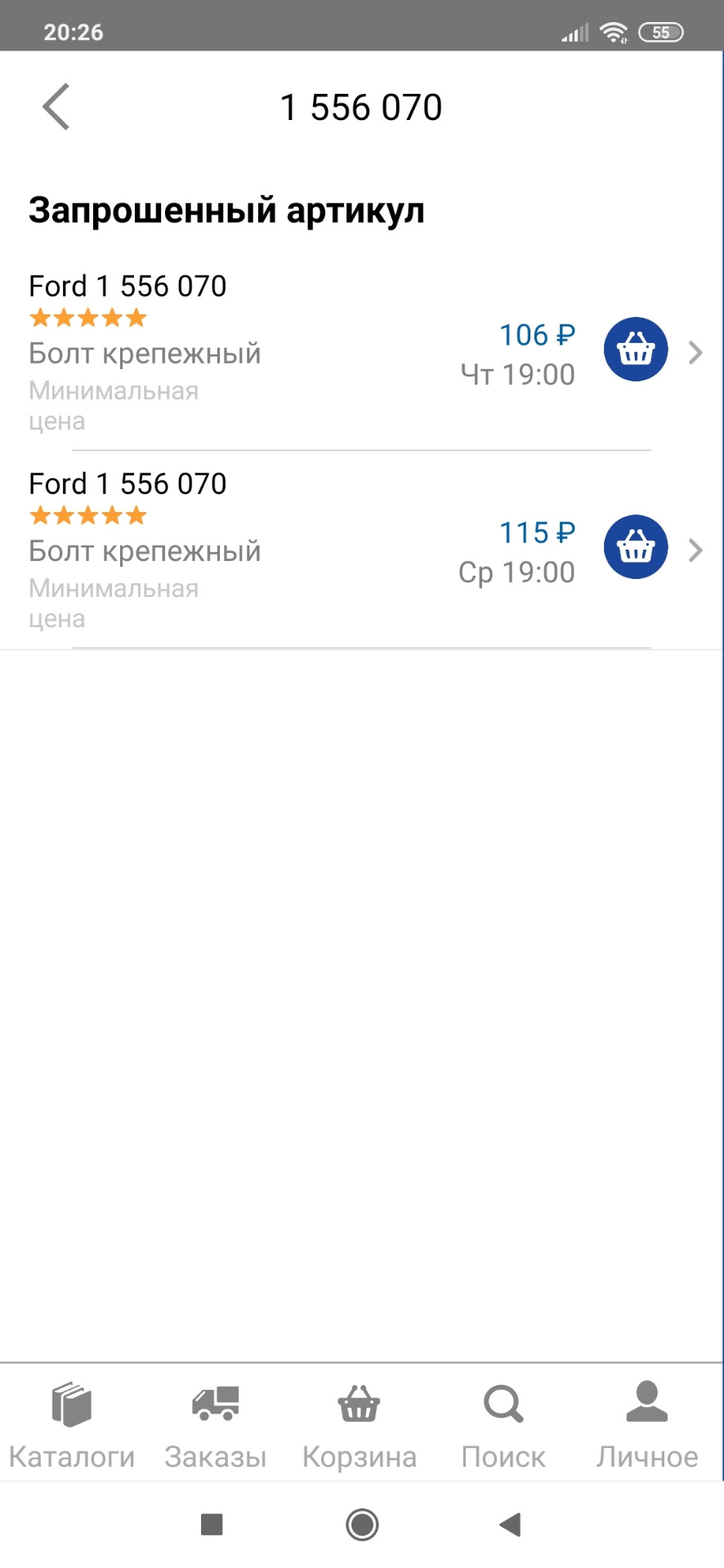Expand details of the 106 ₽ offer
The height and width of the screenshot is (1568, 724).
[x=696, y=352]
